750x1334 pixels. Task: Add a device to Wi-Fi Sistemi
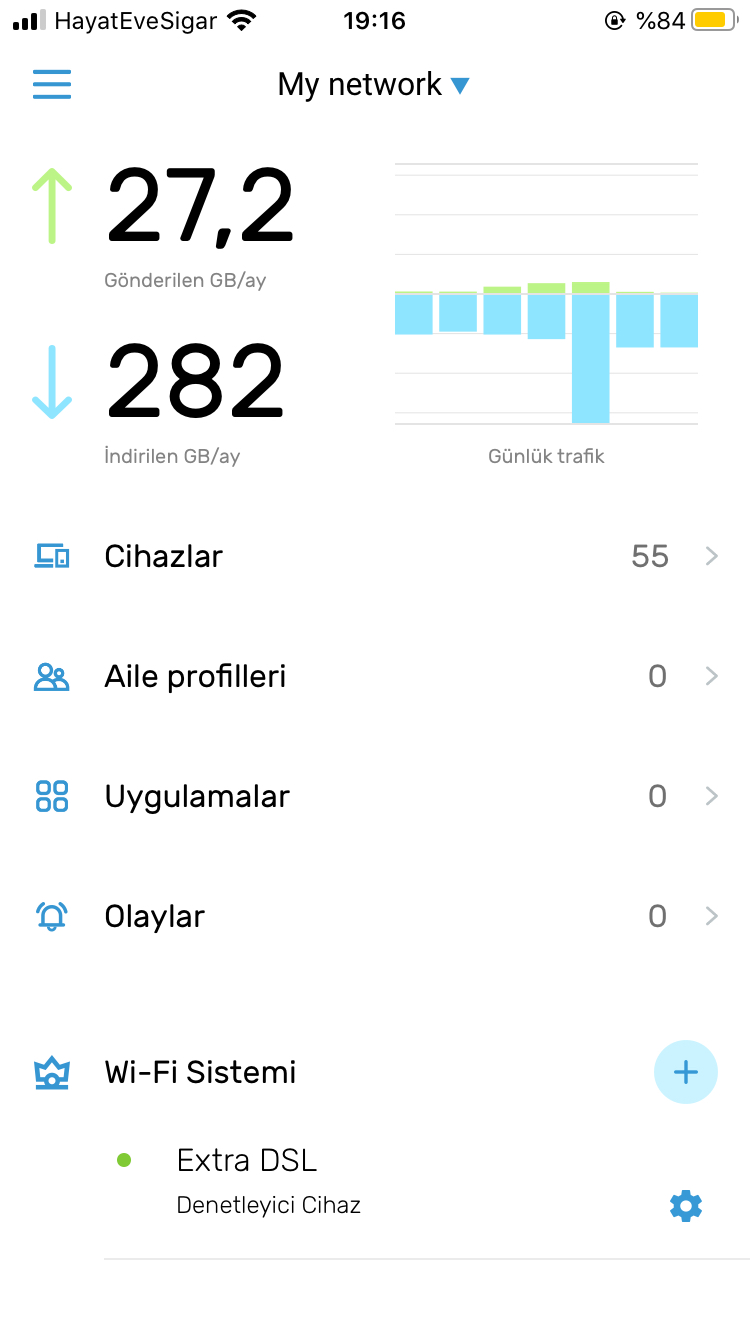(x=686, y=1072)
